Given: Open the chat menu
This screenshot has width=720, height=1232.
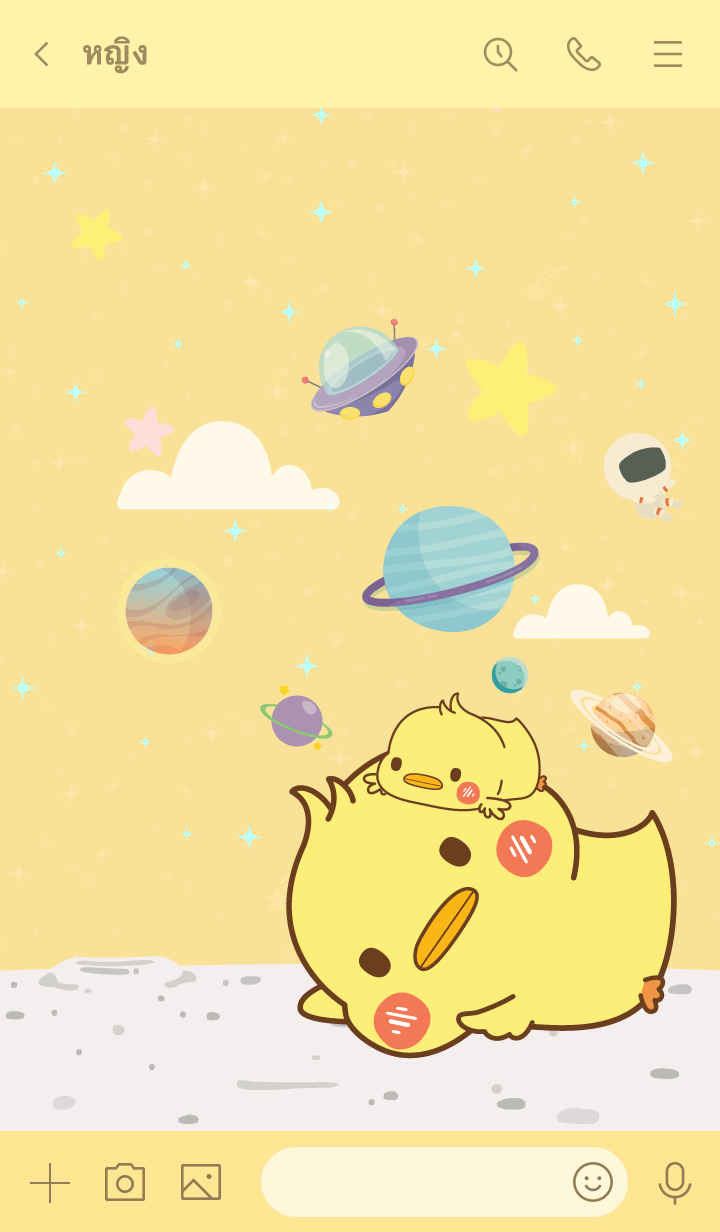Looking at the screenshot, I should (x=667, y=54).
